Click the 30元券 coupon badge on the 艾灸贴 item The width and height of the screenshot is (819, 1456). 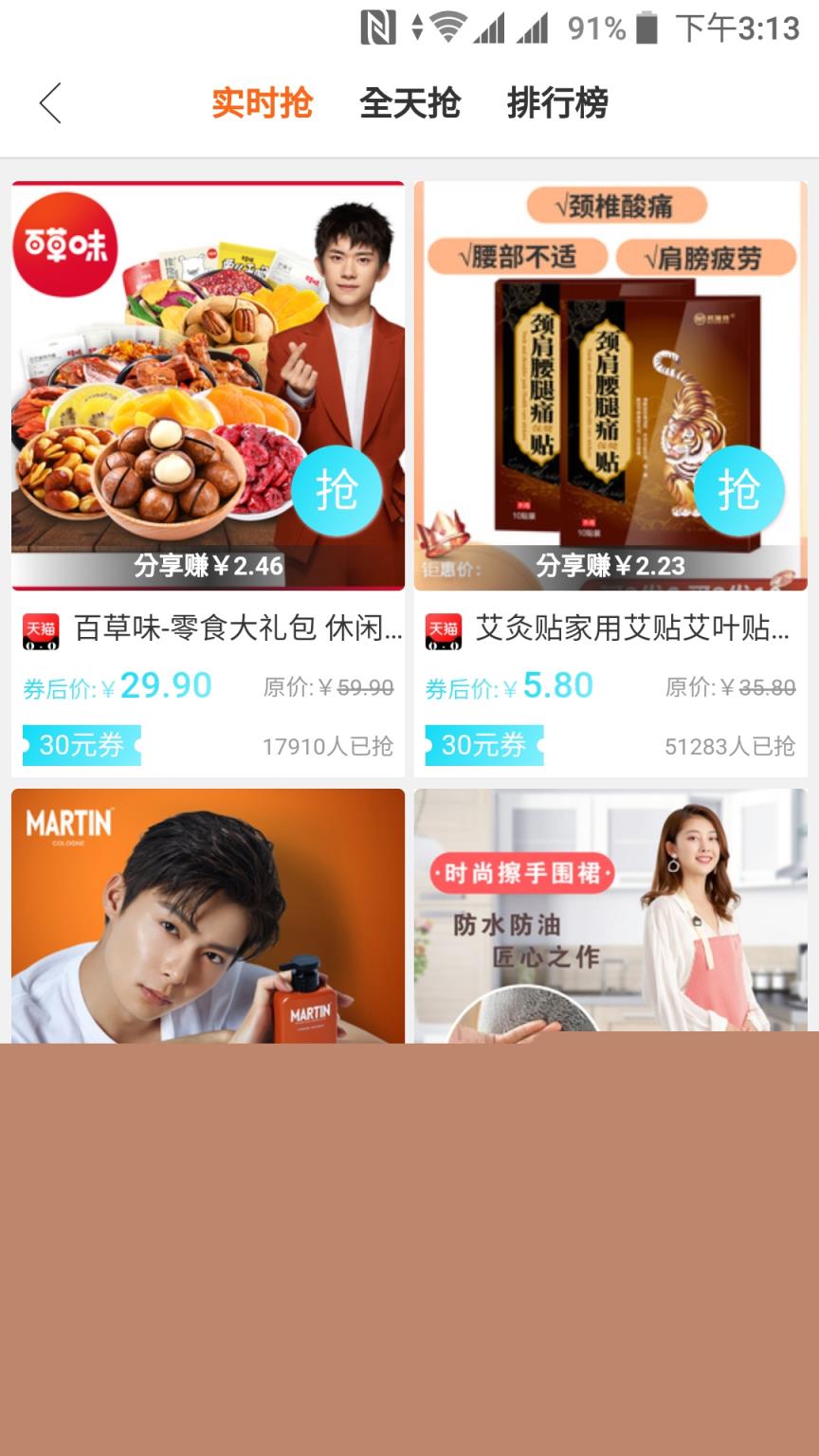point(483,747)
